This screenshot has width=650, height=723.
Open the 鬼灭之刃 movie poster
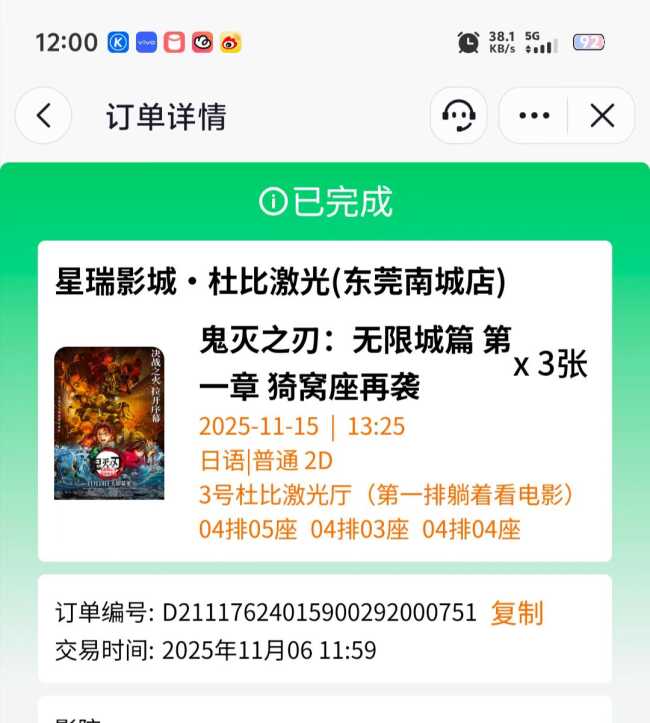[109, 423]
